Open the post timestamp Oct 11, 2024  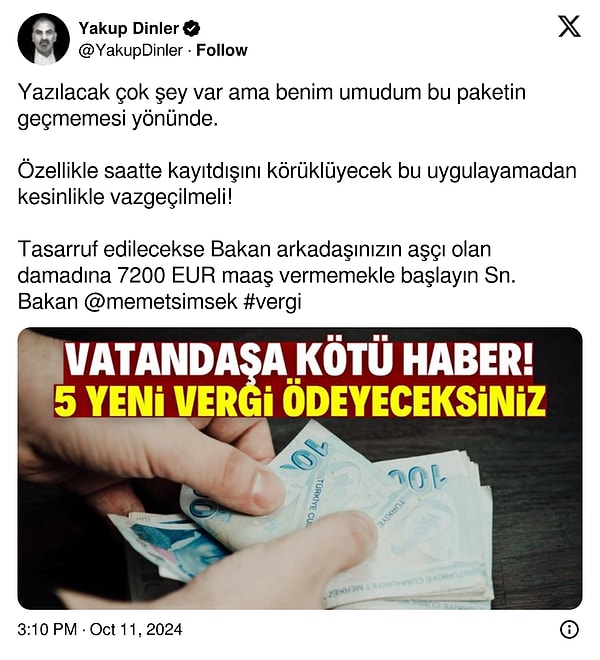tap(100, 630)
